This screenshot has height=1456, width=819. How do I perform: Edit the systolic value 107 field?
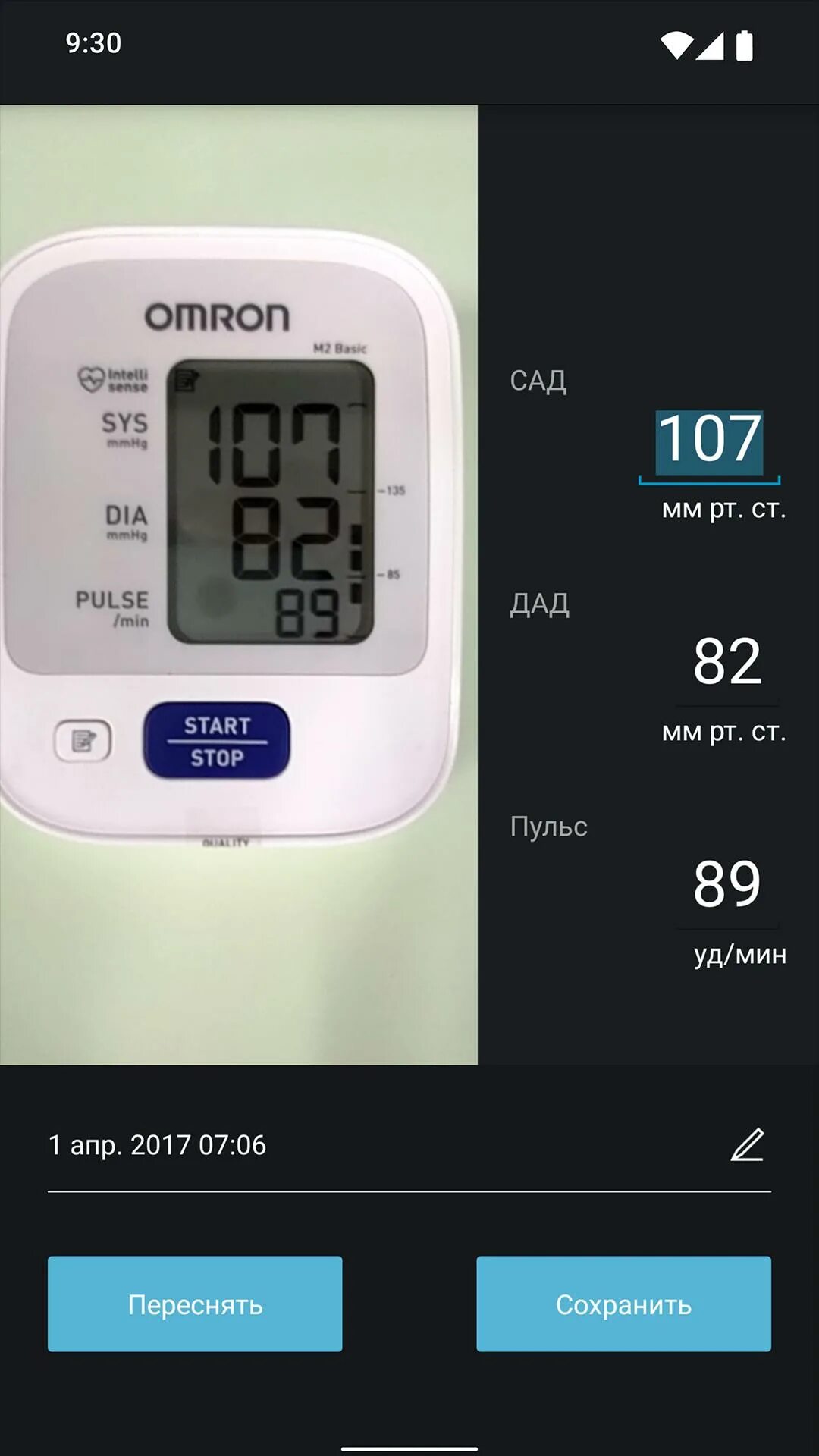tap(709, 440)
